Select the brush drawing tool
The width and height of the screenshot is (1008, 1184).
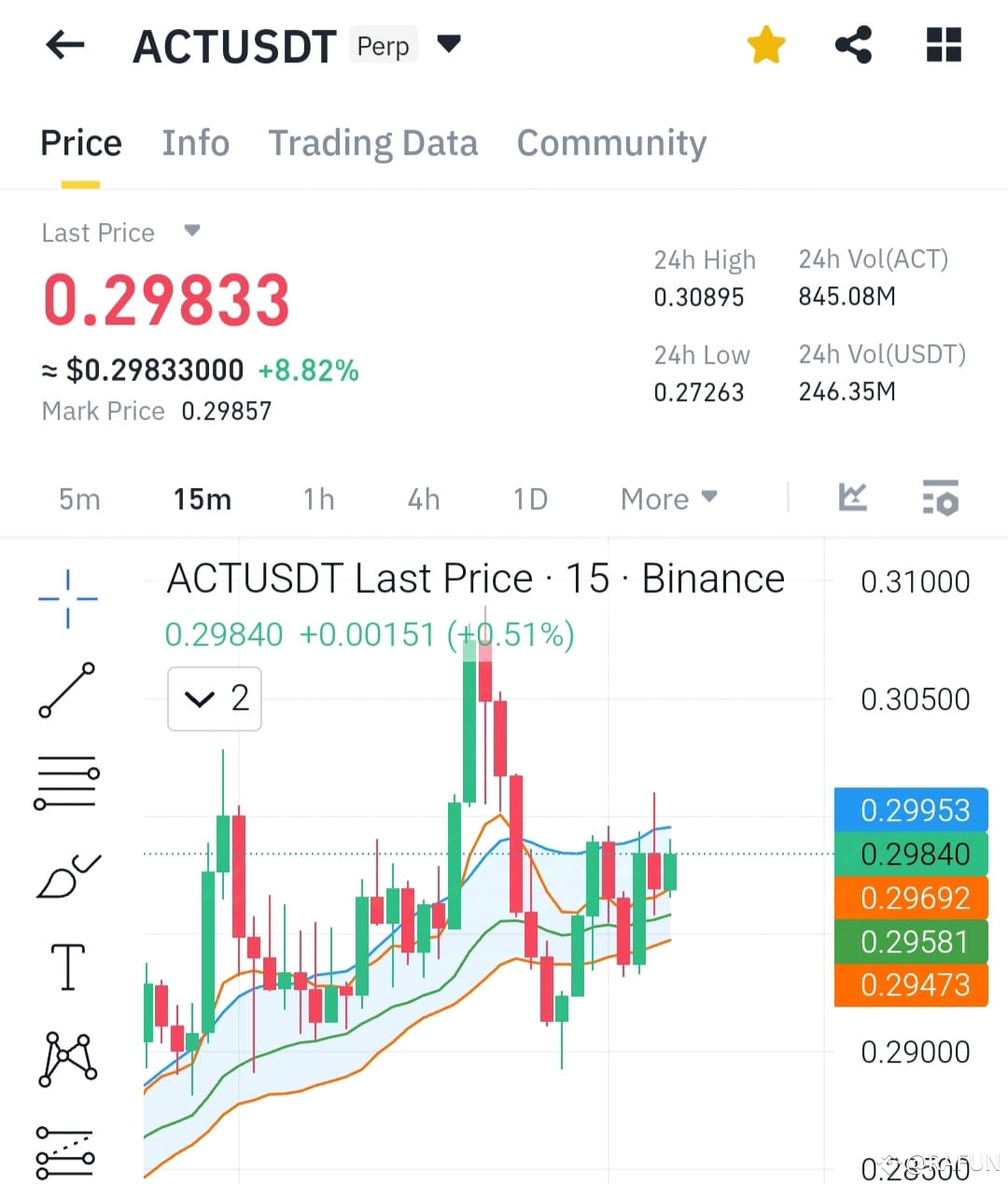coord(66,874)
